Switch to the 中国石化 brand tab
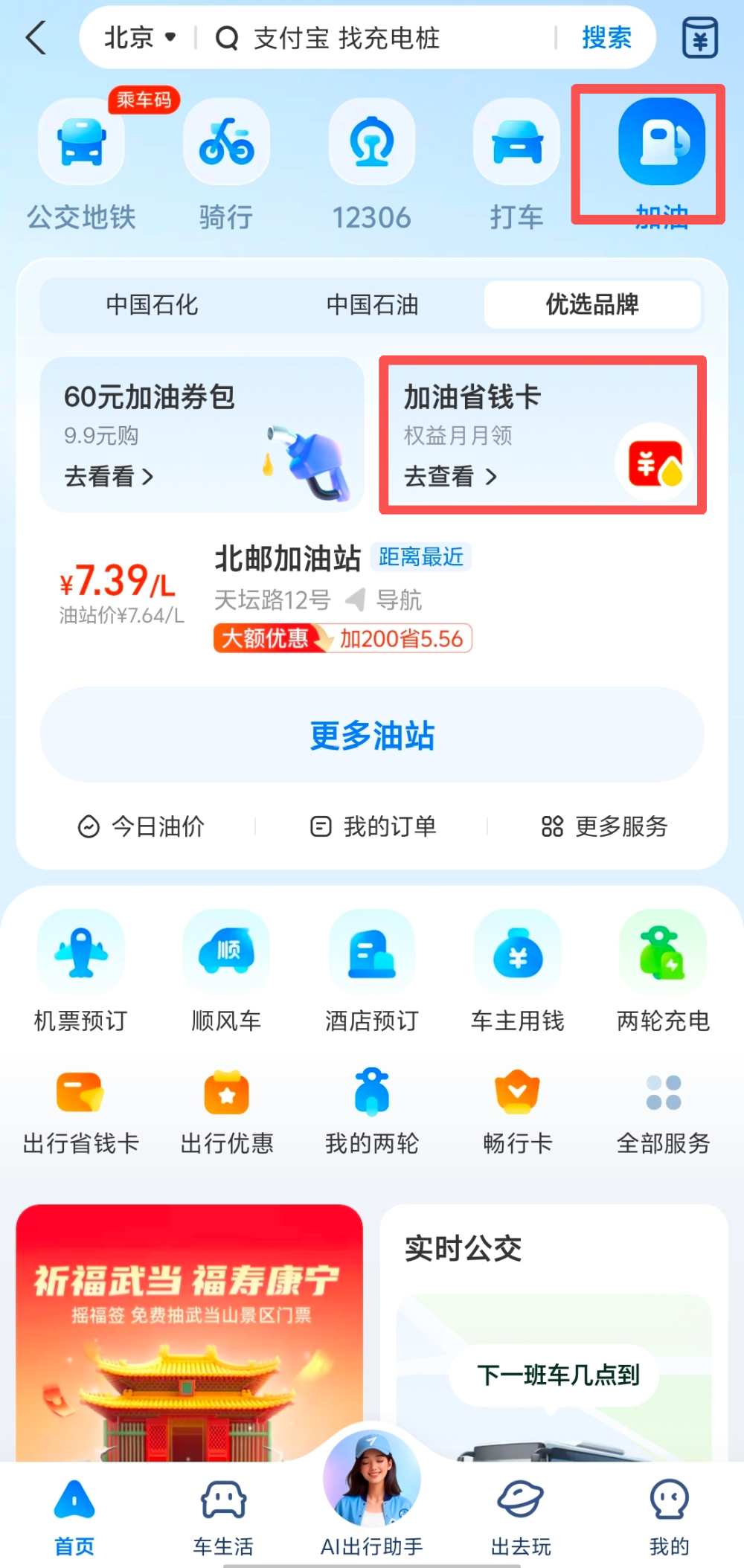The height and width of the screenshot is (1568, 744). tap(153, 305)
